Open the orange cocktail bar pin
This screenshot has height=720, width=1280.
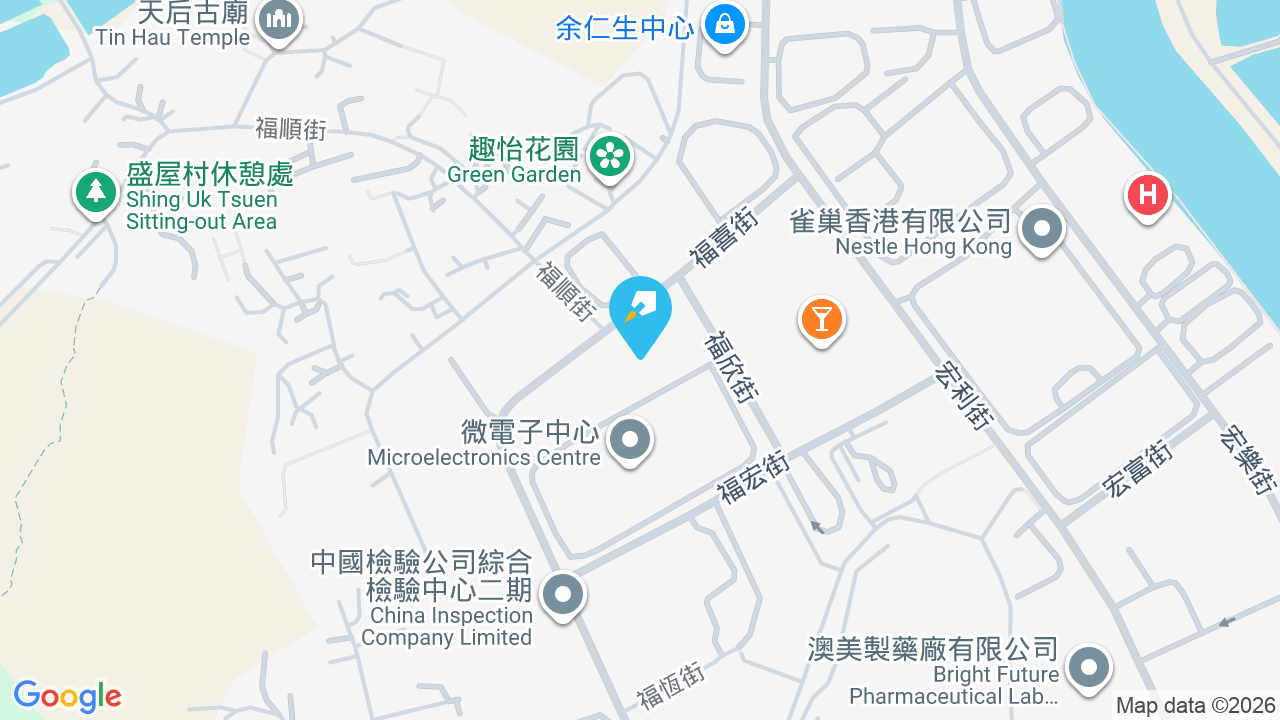(x=822, y=322)
